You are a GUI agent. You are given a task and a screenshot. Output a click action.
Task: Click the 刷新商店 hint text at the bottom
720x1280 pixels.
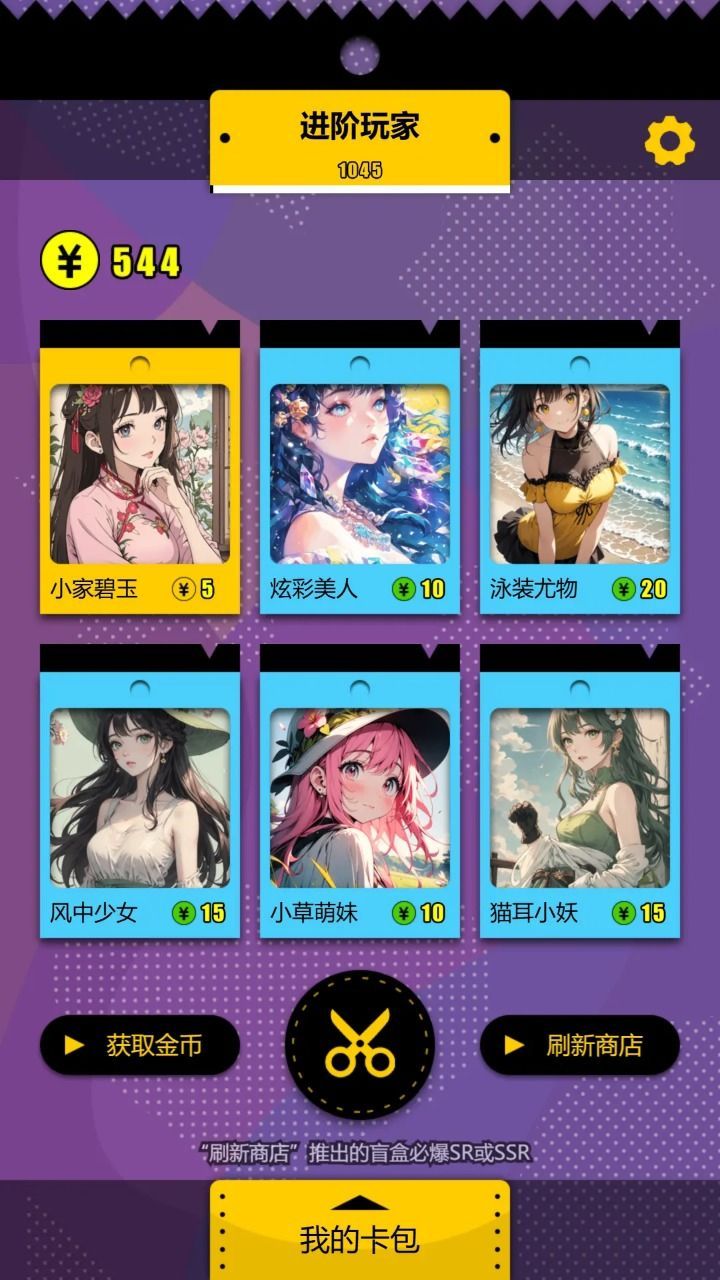click(360, 1152)
